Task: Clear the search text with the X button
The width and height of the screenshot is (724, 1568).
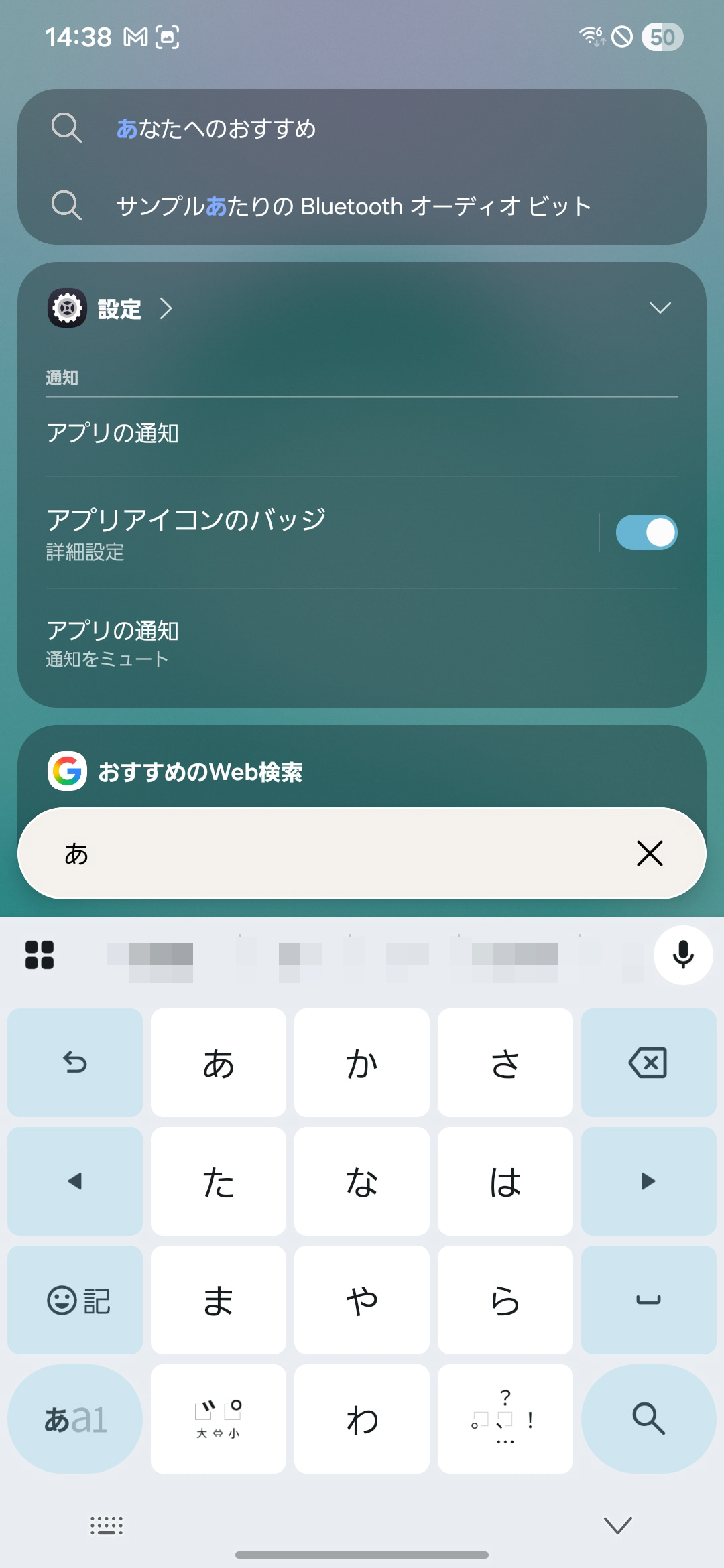Action: 648,854
